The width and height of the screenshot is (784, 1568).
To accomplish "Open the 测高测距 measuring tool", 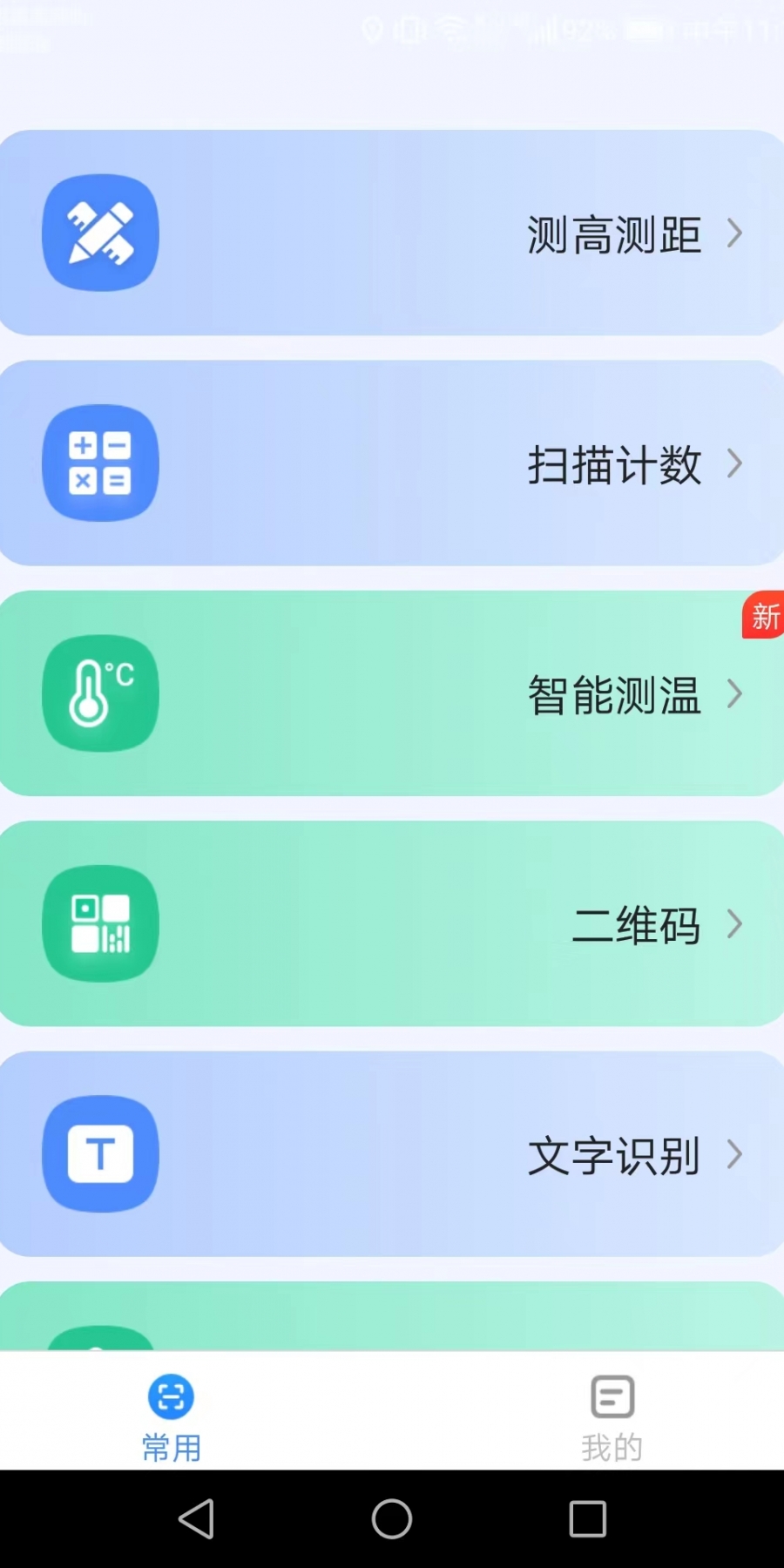I will coord(392,233).
